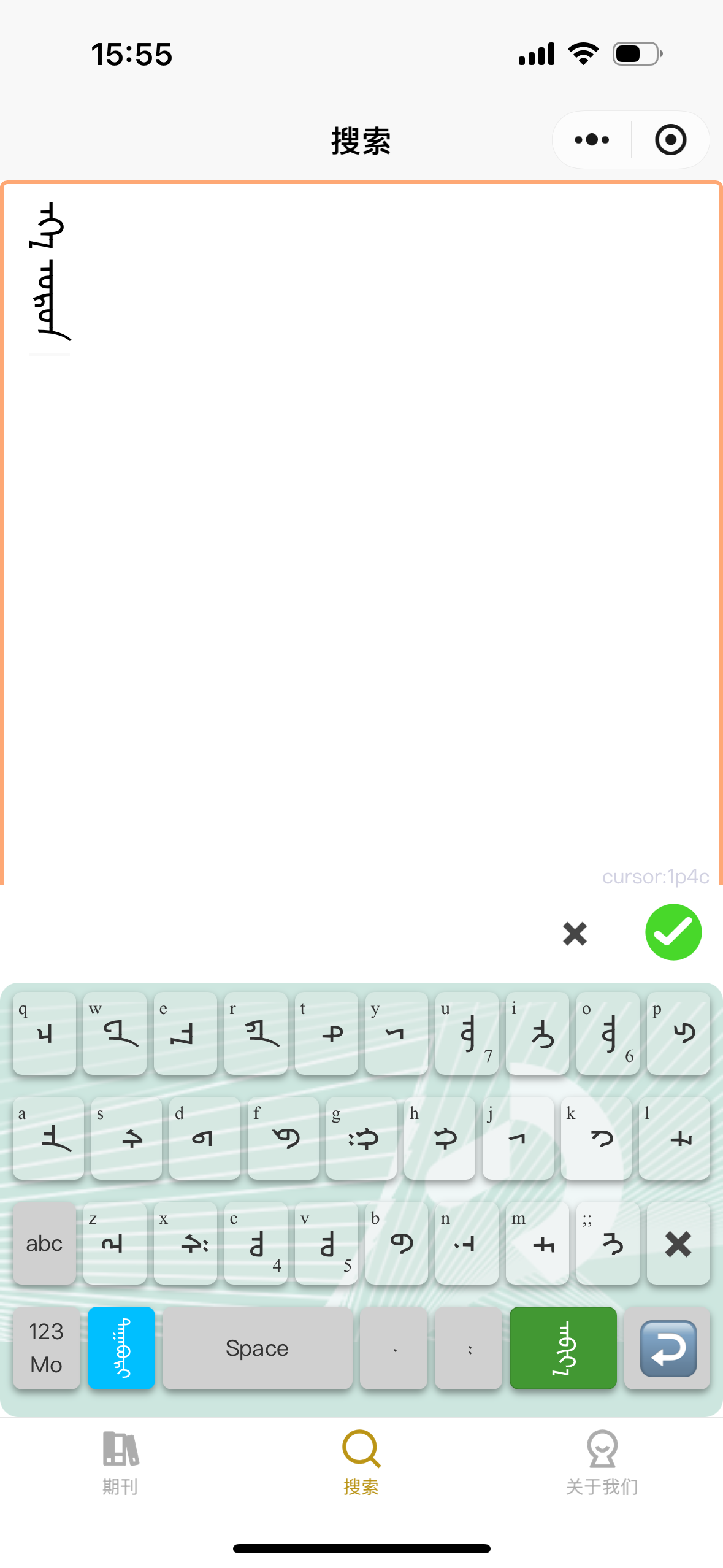Switch to the 关于我们 tab

click(602, 1462)
